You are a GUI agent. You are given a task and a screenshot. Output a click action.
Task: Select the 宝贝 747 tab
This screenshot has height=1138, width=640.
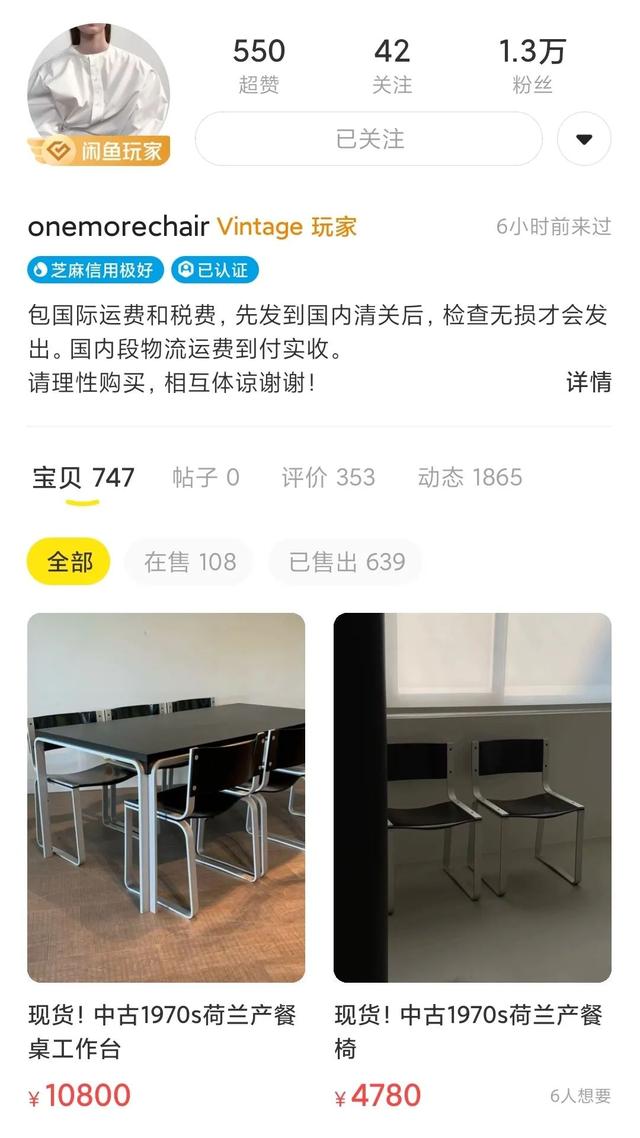83,478
